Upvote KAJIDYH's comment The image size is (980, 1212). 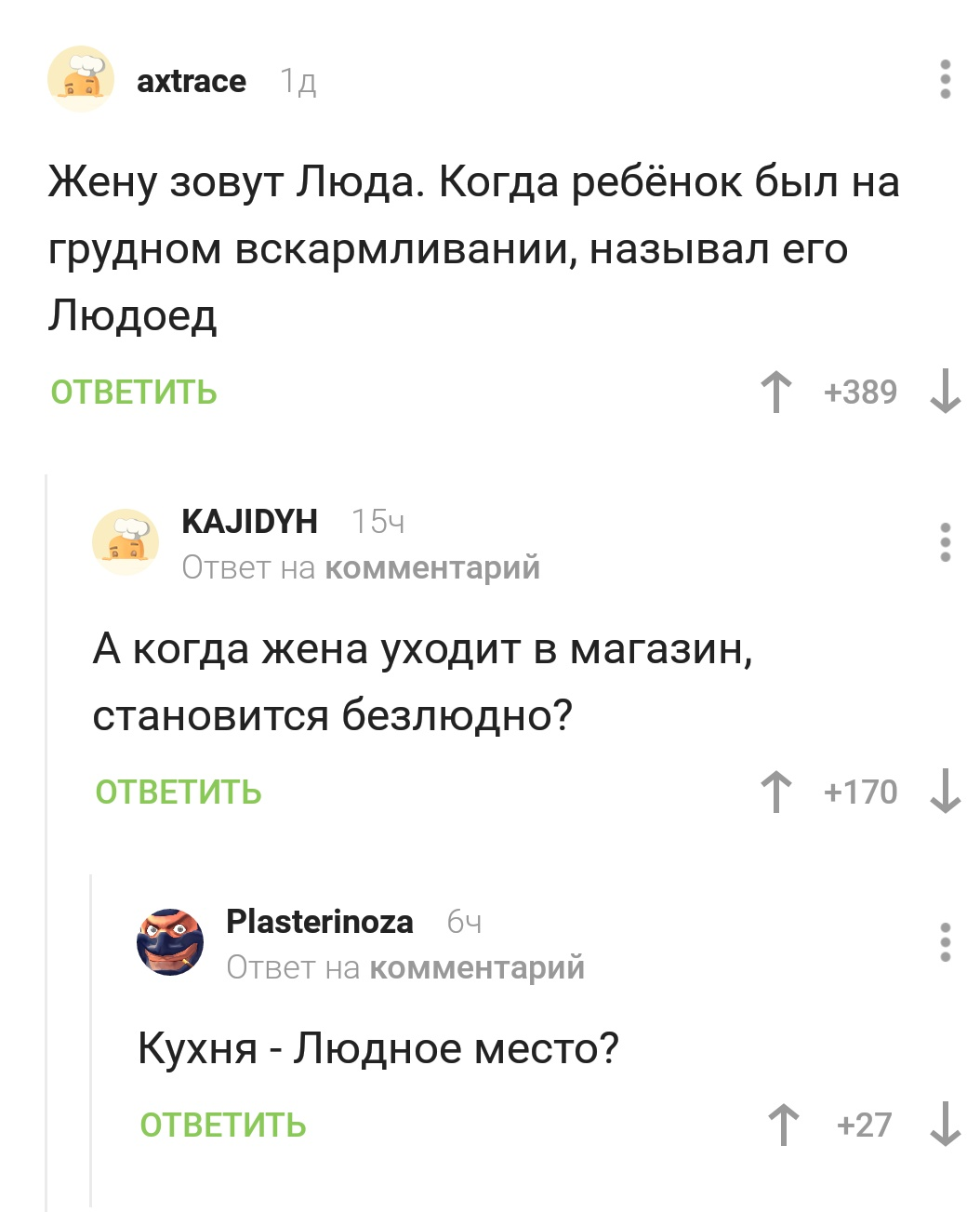tap(775, 792)
